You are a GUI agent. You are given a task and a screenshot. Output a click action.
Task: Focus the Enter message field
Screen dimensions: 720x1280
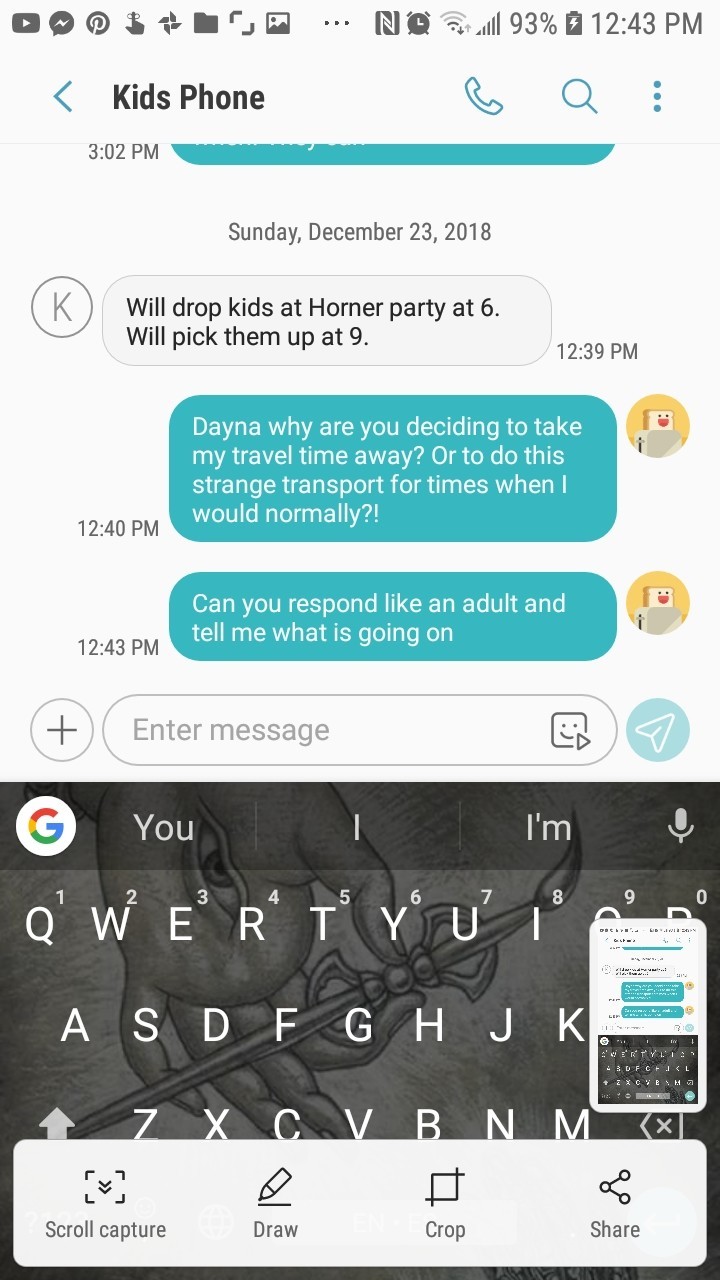(x=330, y=730)
